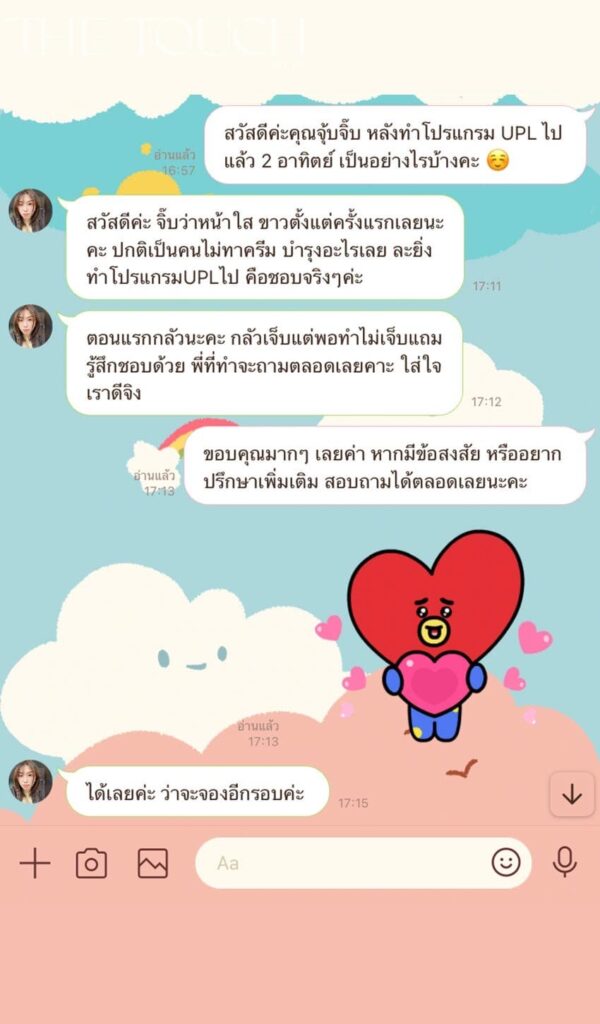600x1024 pixels.
Task: Focus the Aa message input field
Action: [340, 863]
